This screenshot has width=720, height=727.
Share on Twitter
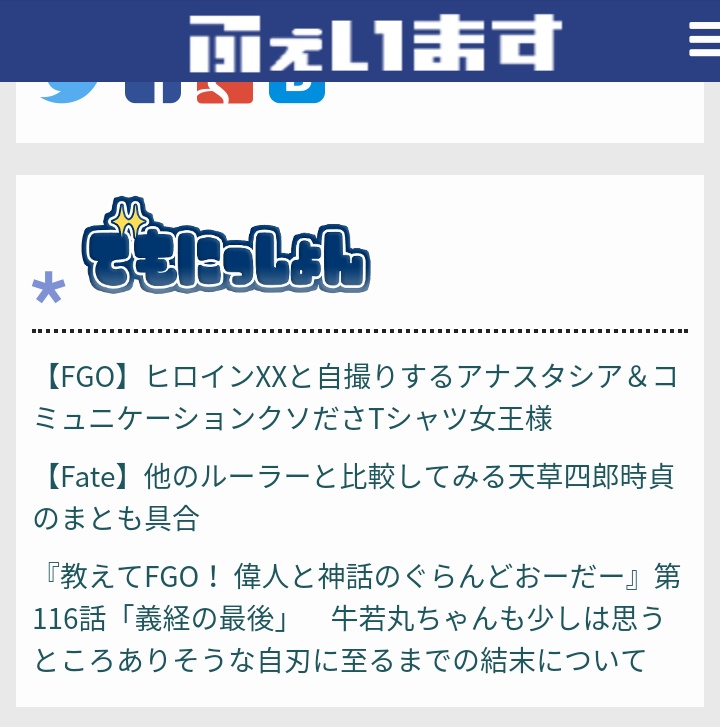(x=72, y=90)
